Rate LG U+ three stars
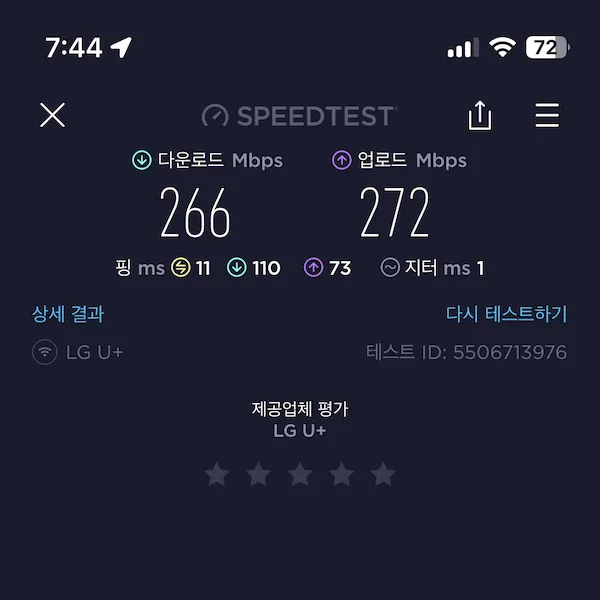 click(x=300, y=474)
